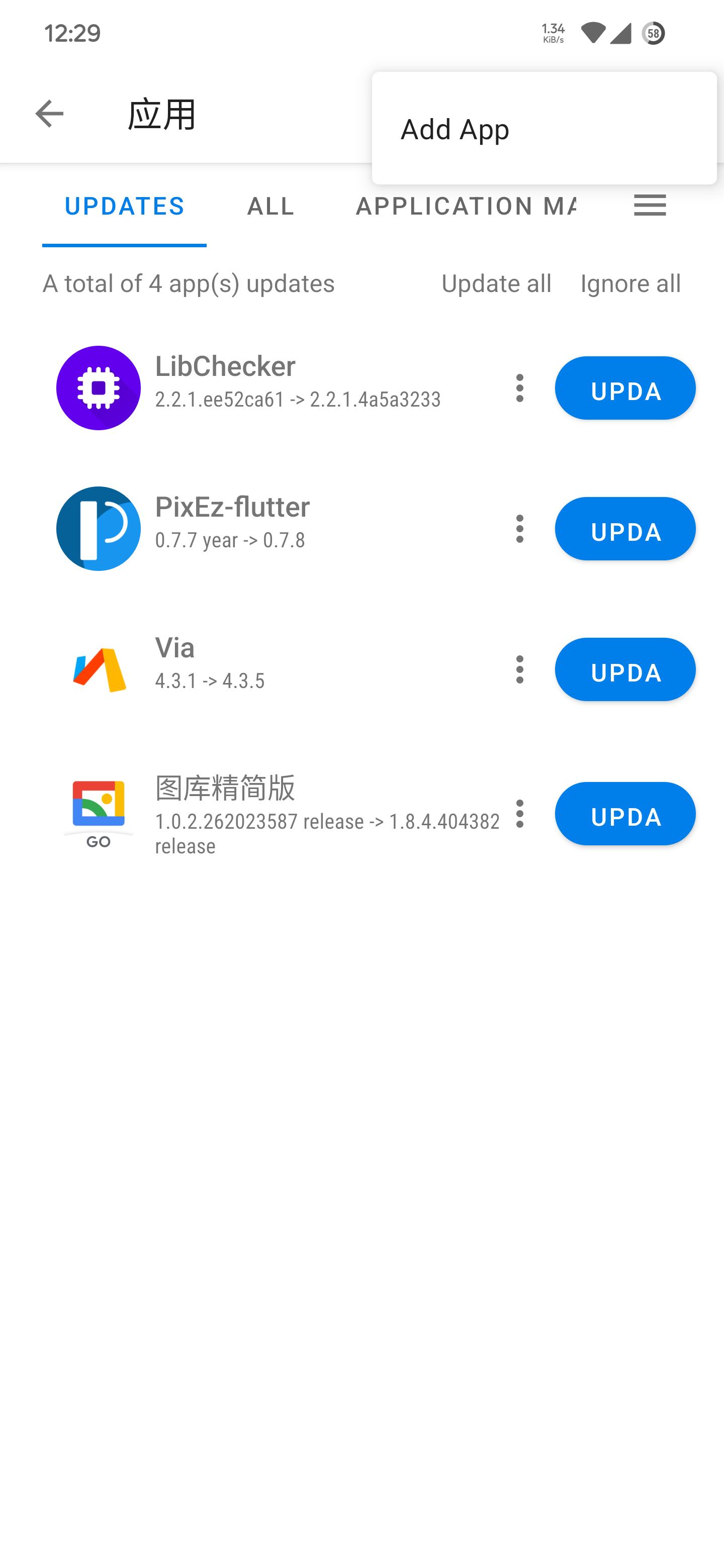
Task: Tap the clock showing 12:29
Action: pos(71,34)
